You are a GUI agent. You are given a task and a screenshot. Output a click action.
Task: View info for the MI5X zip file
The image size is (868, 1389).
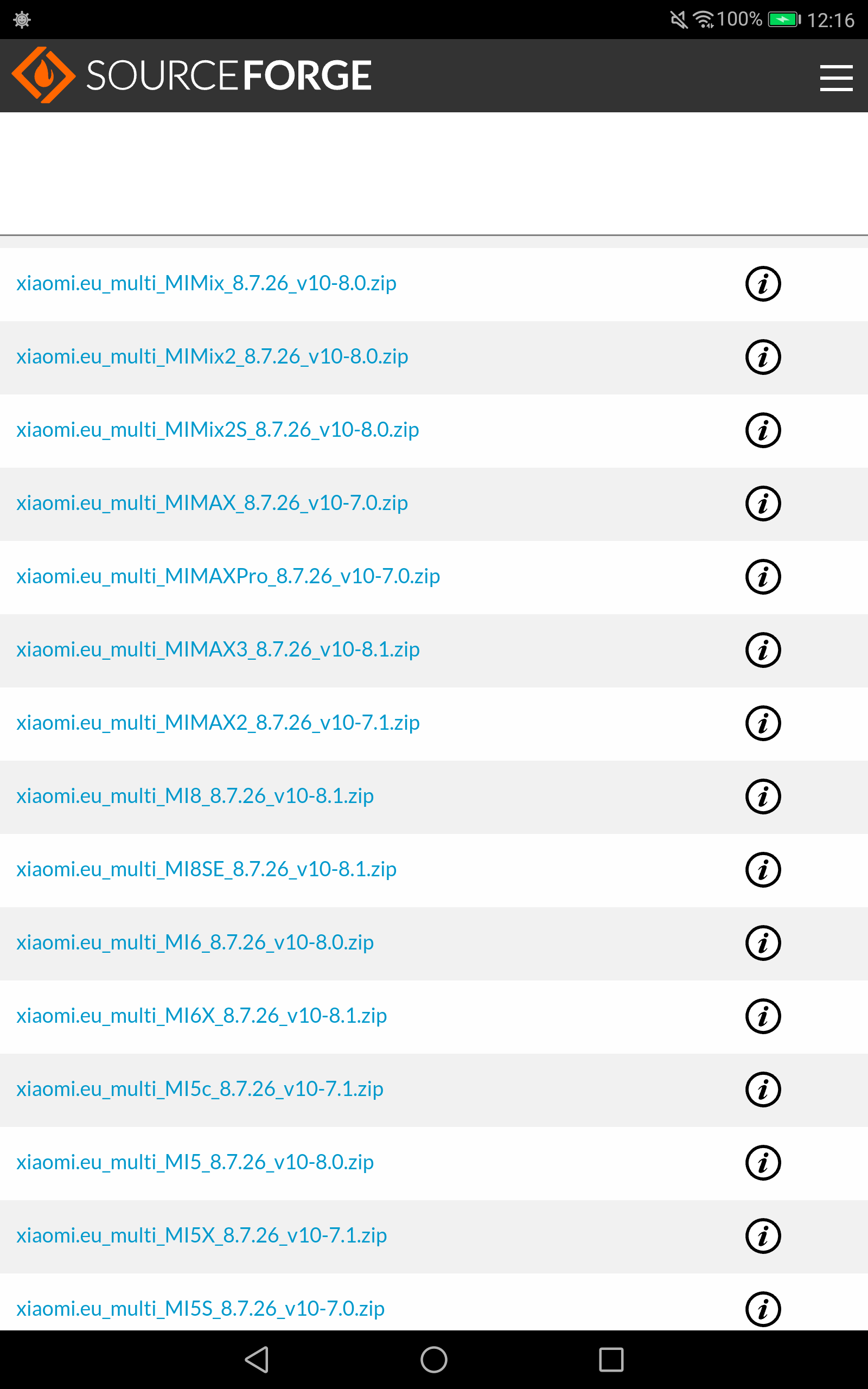763,1236
